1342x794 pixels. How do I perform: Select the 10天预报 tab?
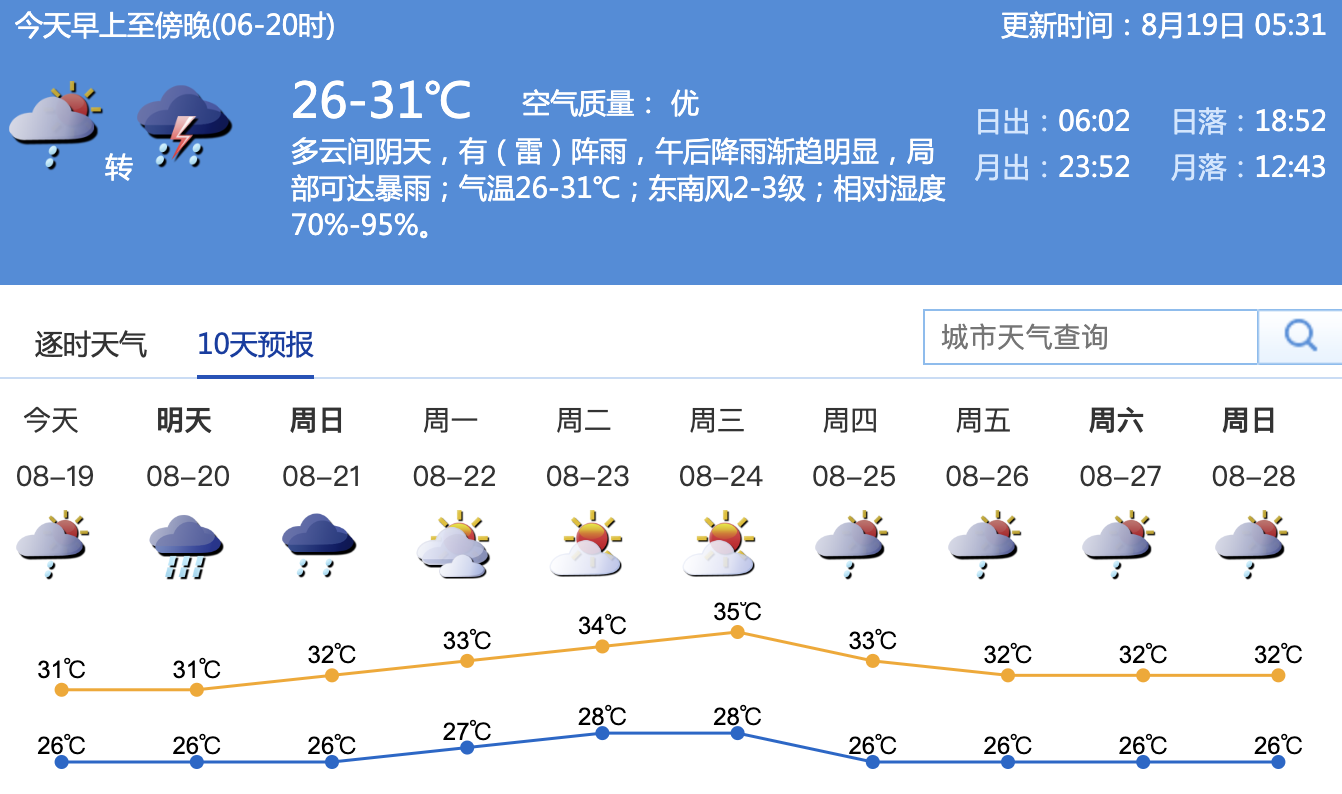coord(256,345)
